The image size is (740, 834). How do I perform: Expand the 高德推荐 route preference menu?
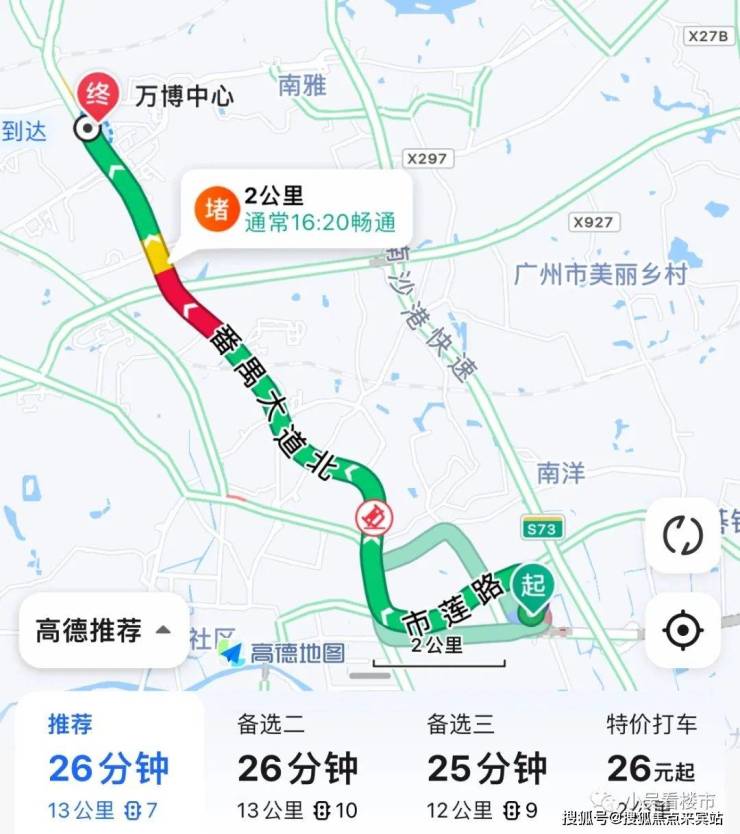103,631
